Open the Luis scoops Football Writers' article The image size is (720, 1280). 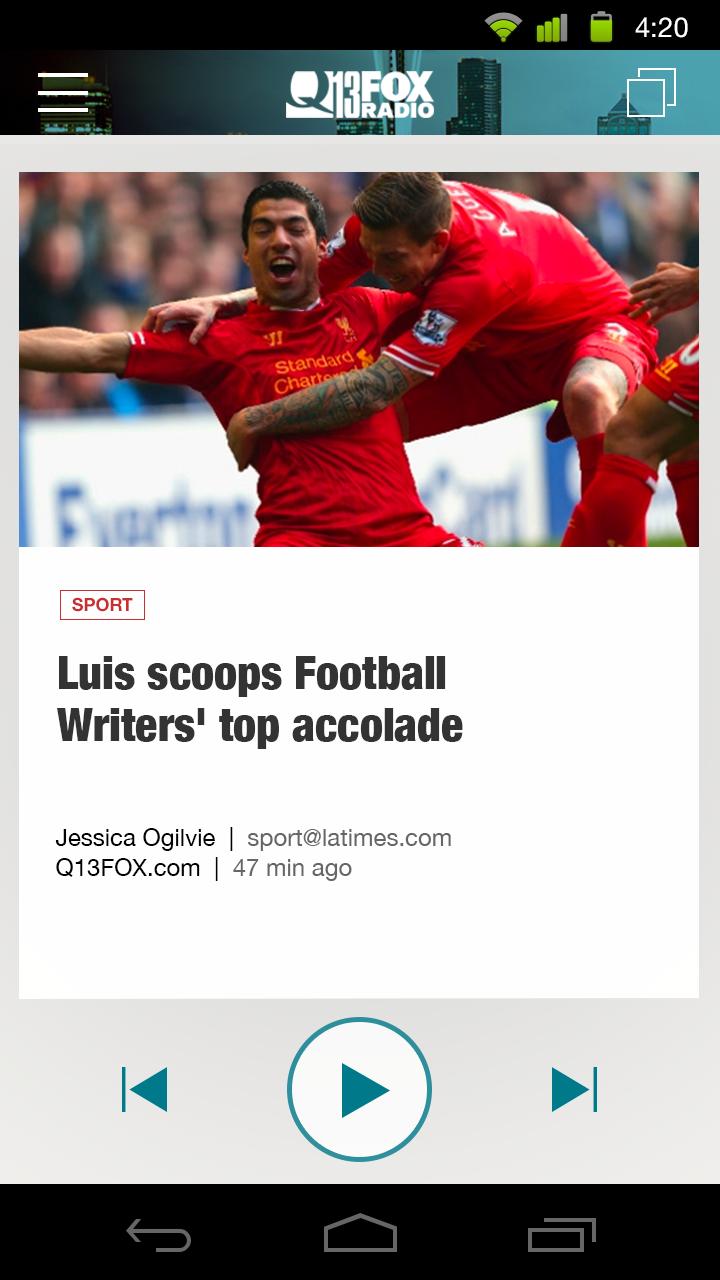[x=260, y=699]
